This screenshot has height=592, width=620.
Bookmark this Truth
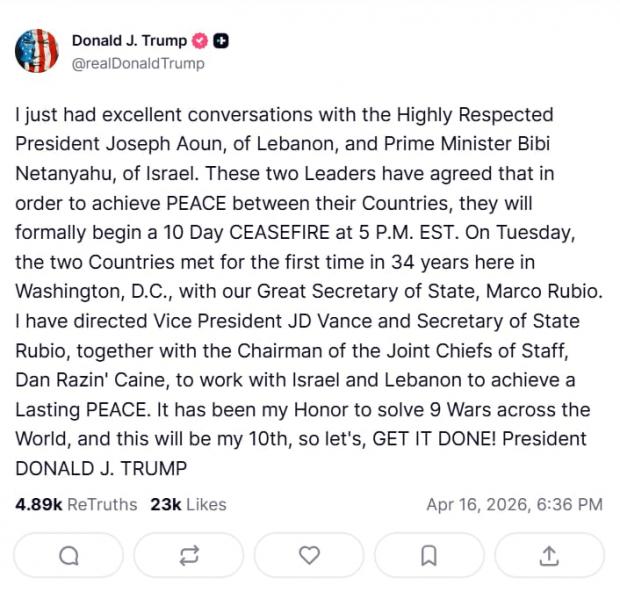(429, 555)
